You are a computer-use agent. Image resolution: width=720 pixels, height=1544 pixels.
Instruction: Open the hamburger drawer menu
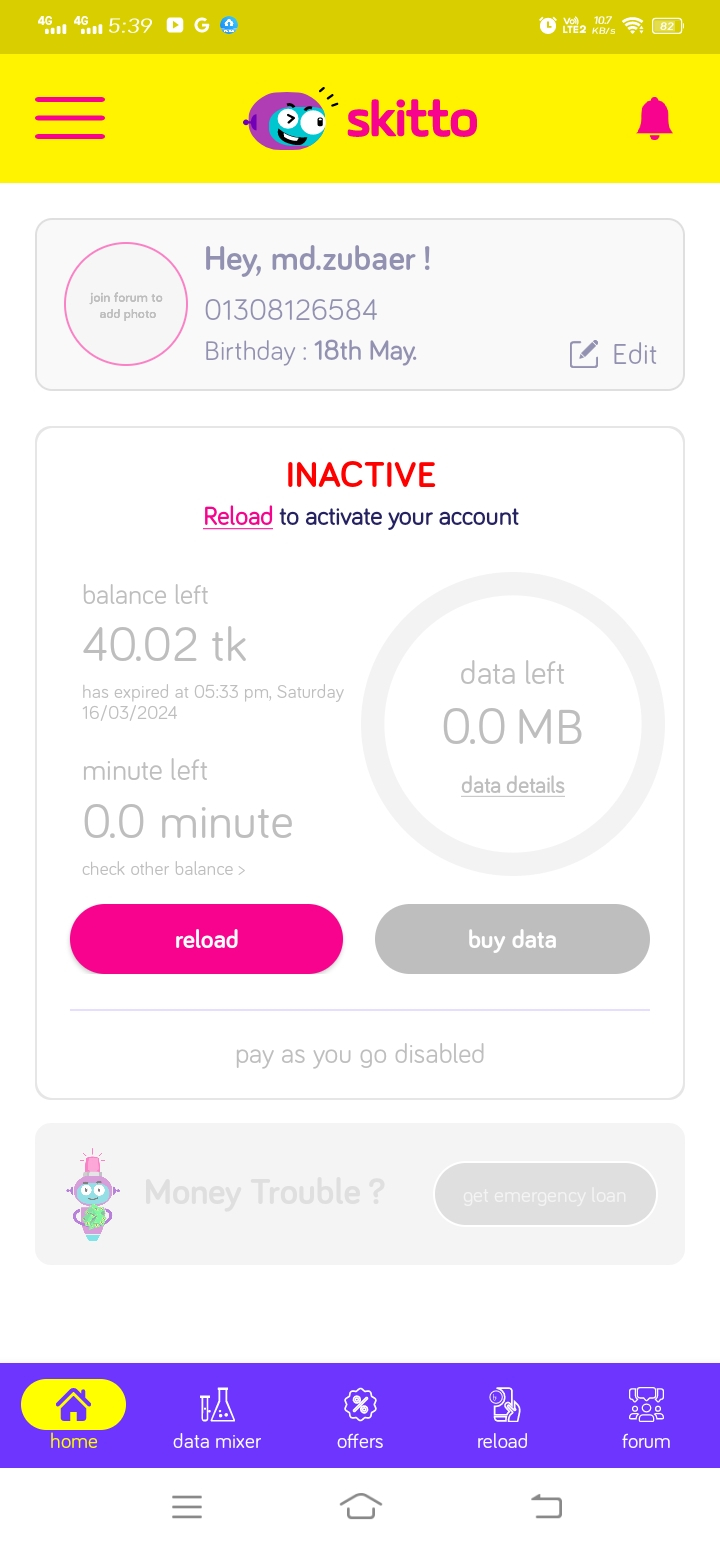click(x=70, y=118)
